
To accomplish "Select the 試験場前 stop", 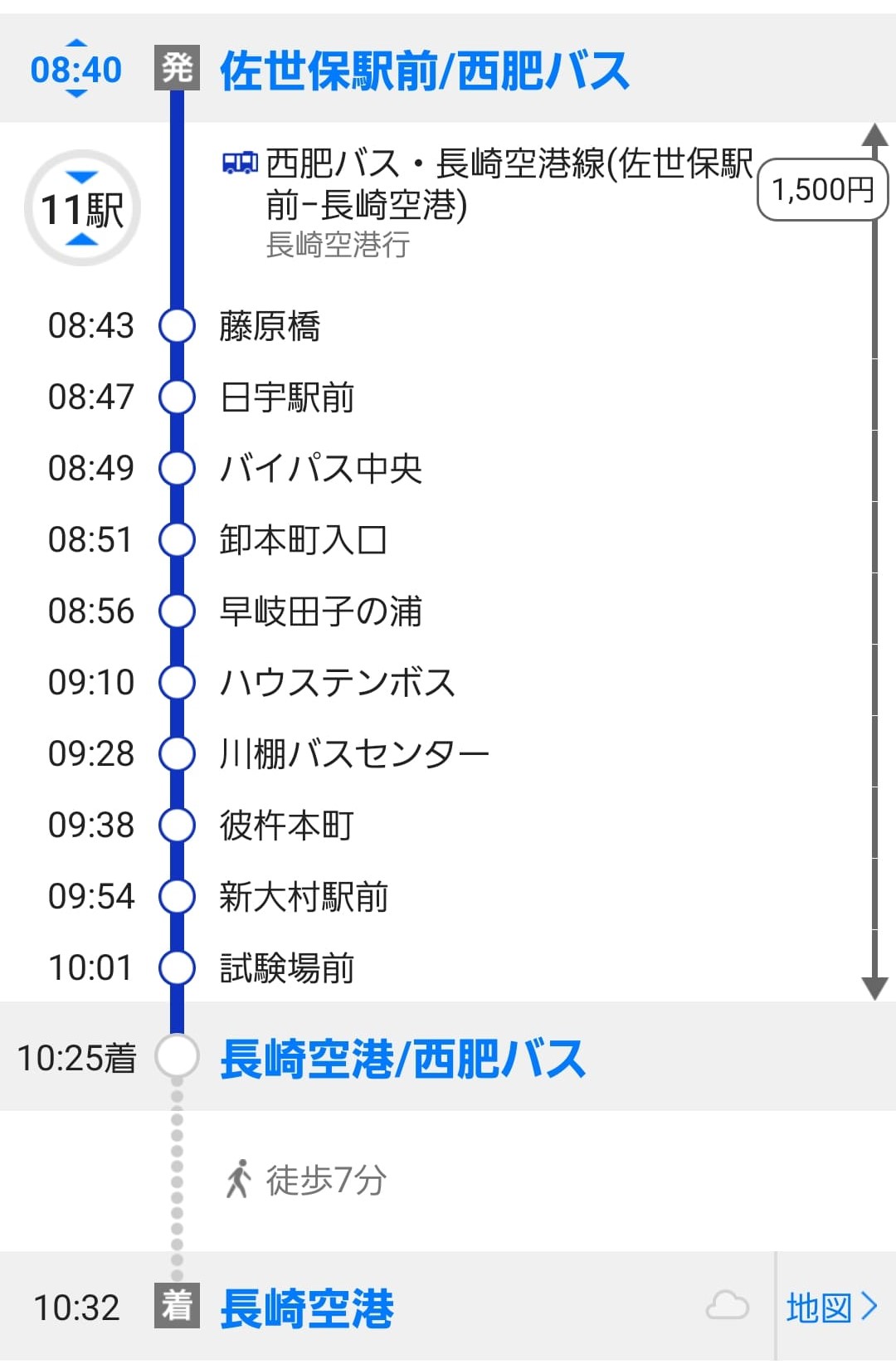I will [287, 968].
